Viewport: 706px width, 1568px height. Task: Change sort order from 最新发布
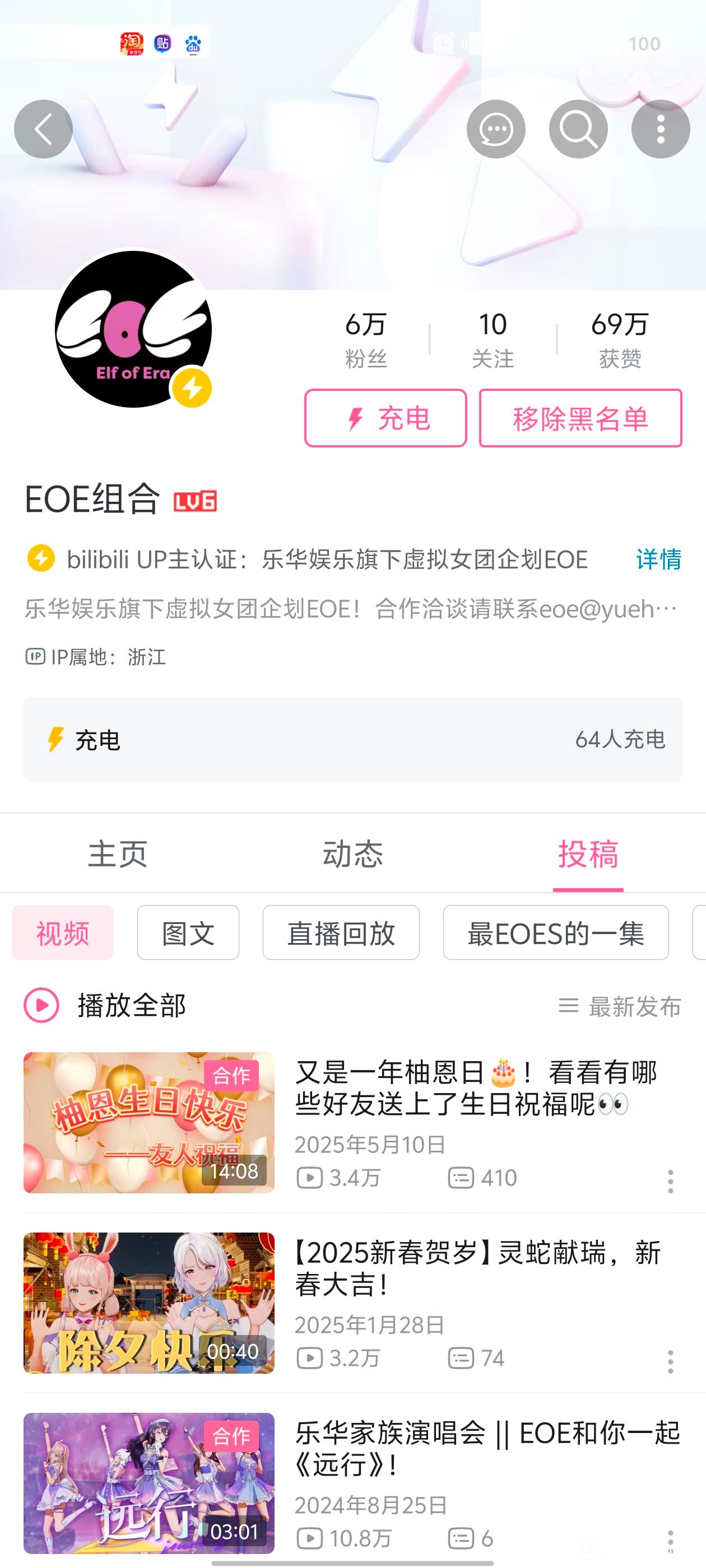pyautogui.click(x=620, y=1006)
